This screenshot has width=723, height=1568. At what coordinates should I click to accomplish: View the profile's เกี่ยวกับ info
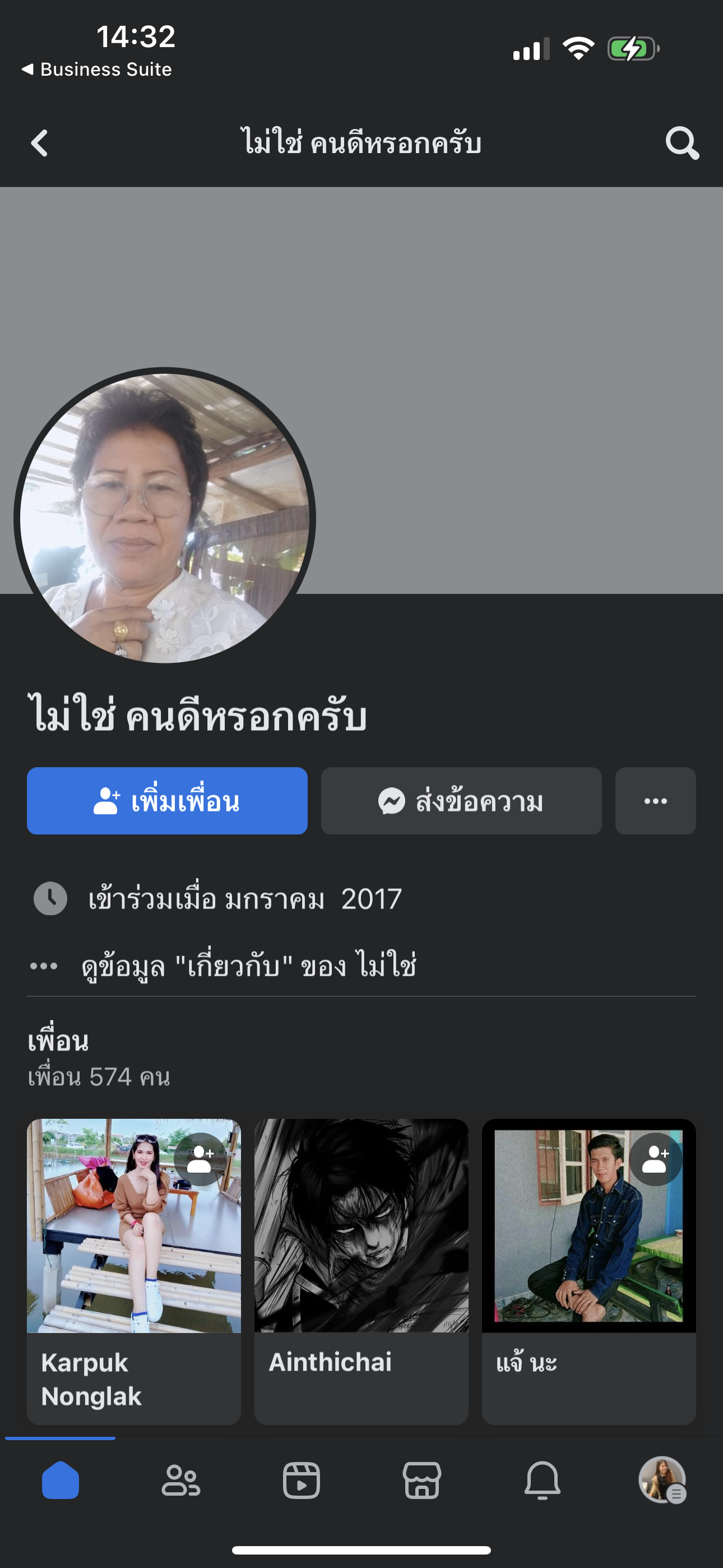click(248, 966)
